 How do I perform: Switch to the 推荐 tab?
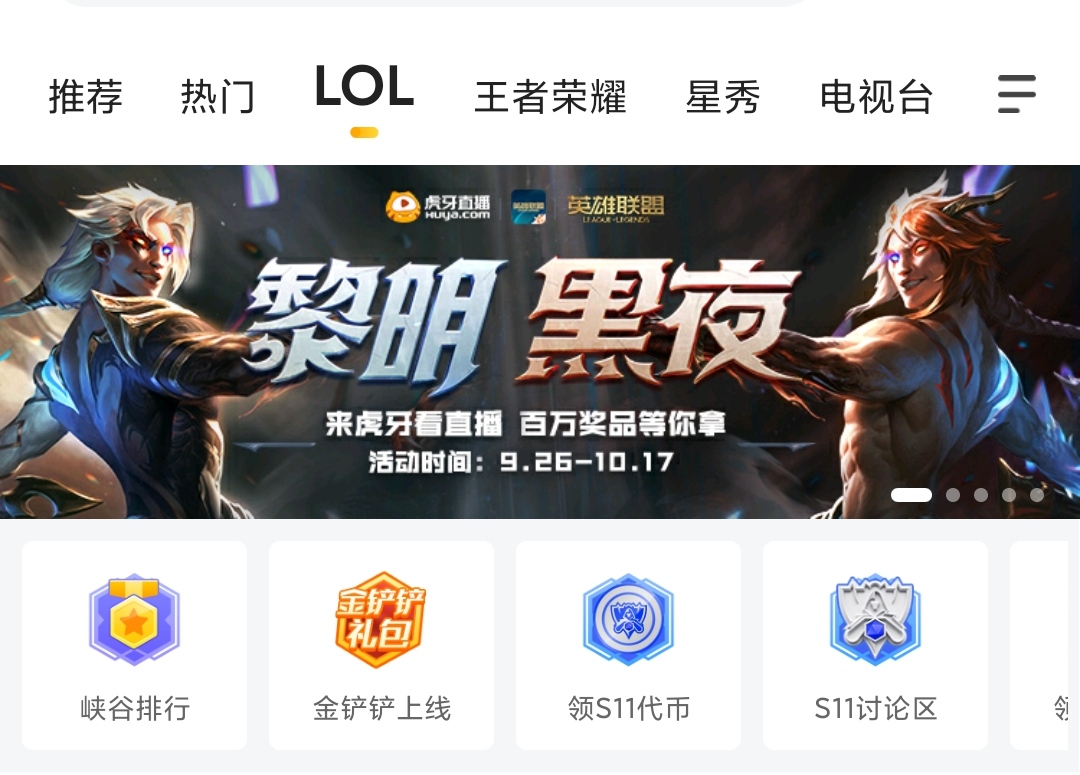tap(85, 97)
